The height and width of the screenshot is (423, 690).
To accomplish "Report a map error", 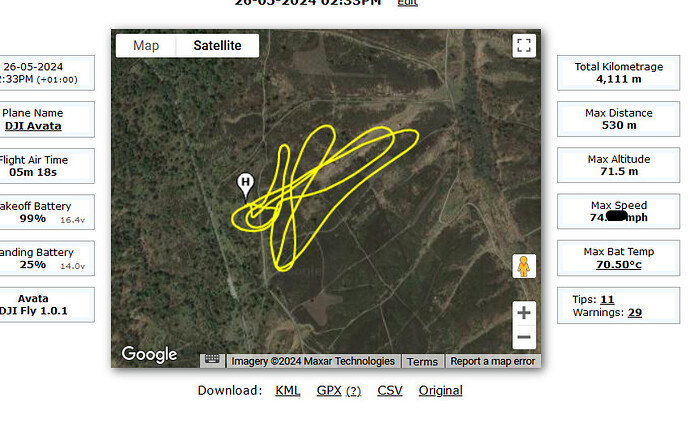I will (492, 361).
